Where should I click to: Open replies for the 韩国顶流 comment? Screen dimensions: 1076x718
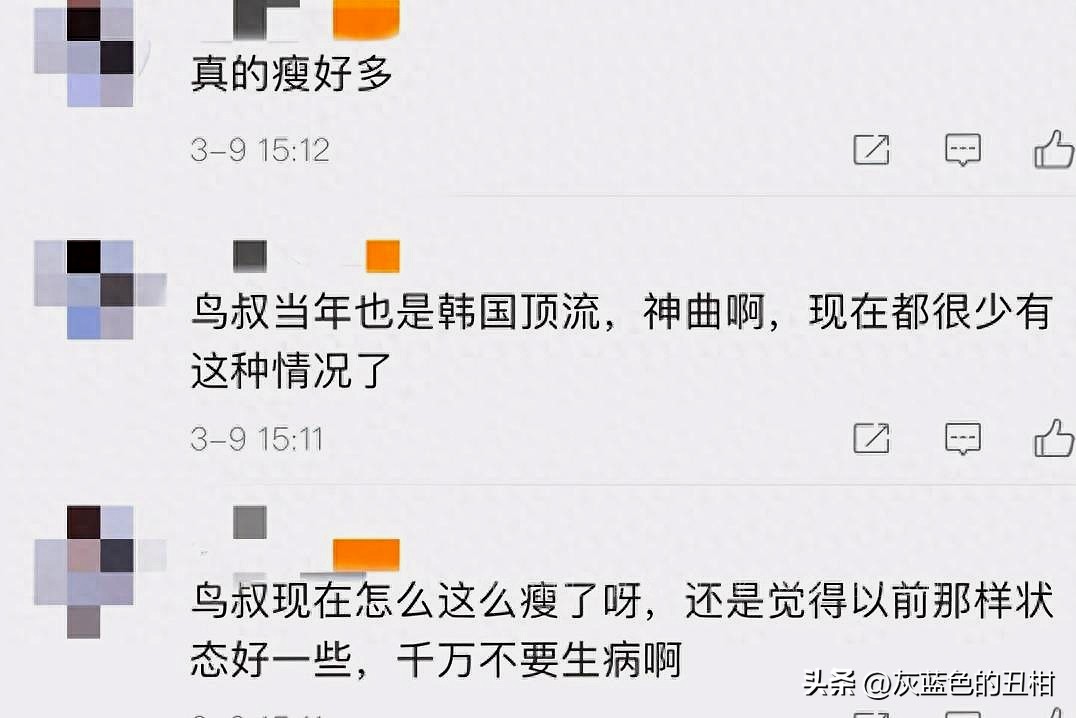(963, 438)
